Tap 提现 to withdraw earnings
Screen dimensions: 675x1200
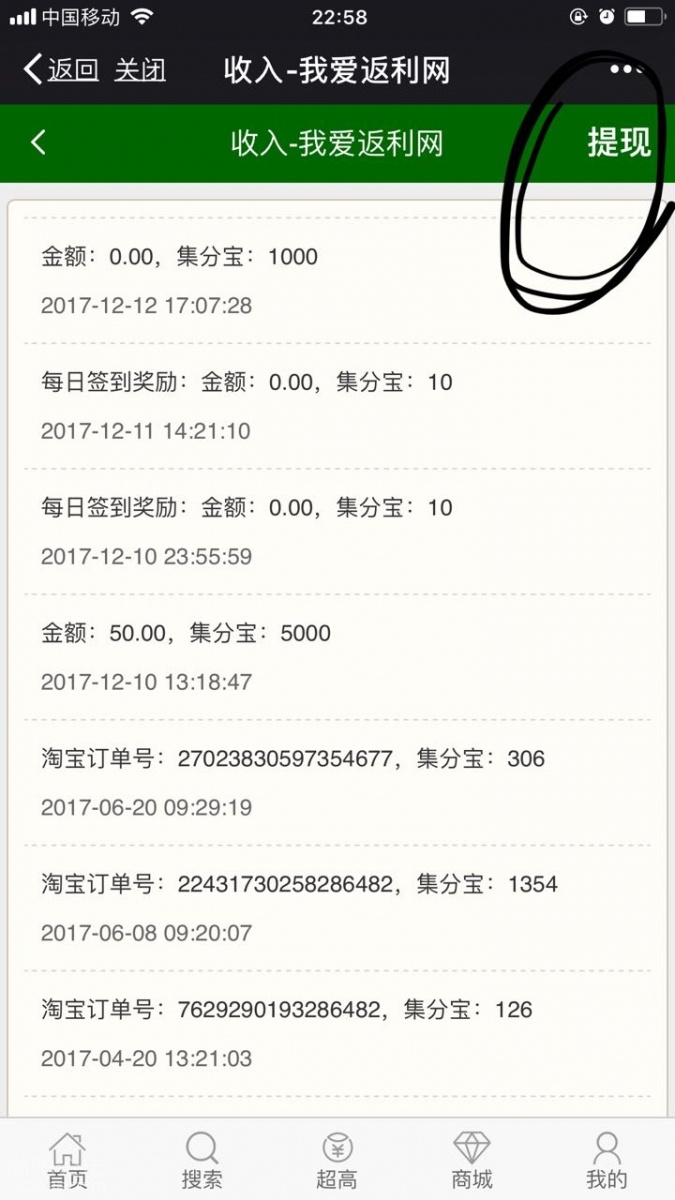(x=618, y=142)
